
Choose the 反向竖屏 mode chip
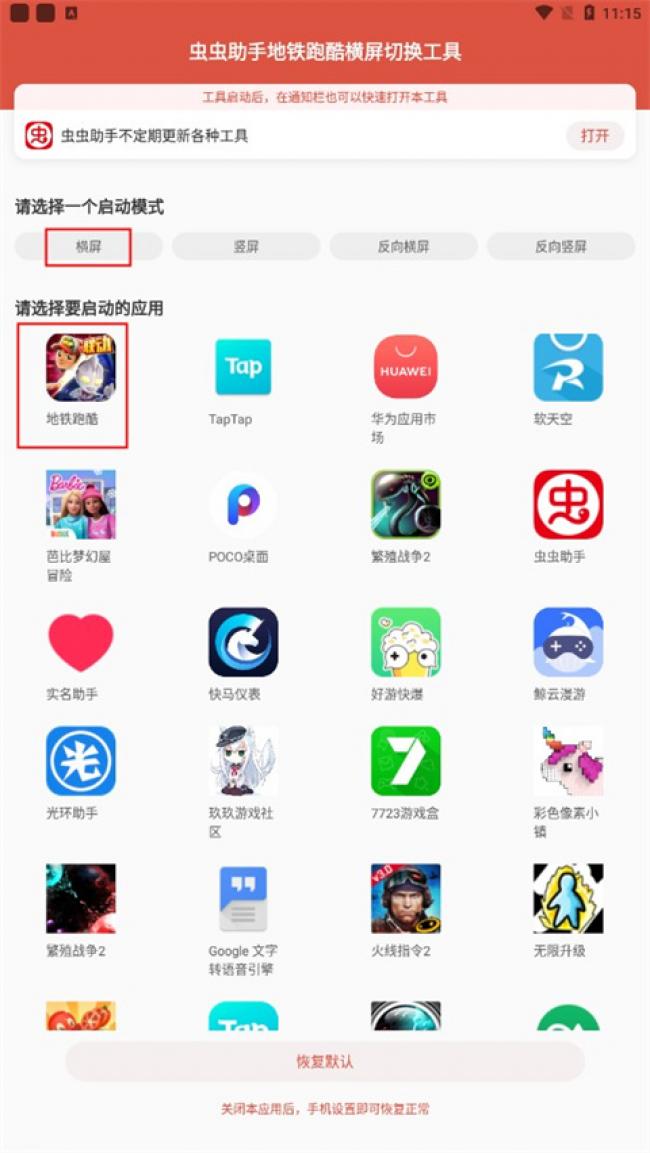(x=561, y=246)
